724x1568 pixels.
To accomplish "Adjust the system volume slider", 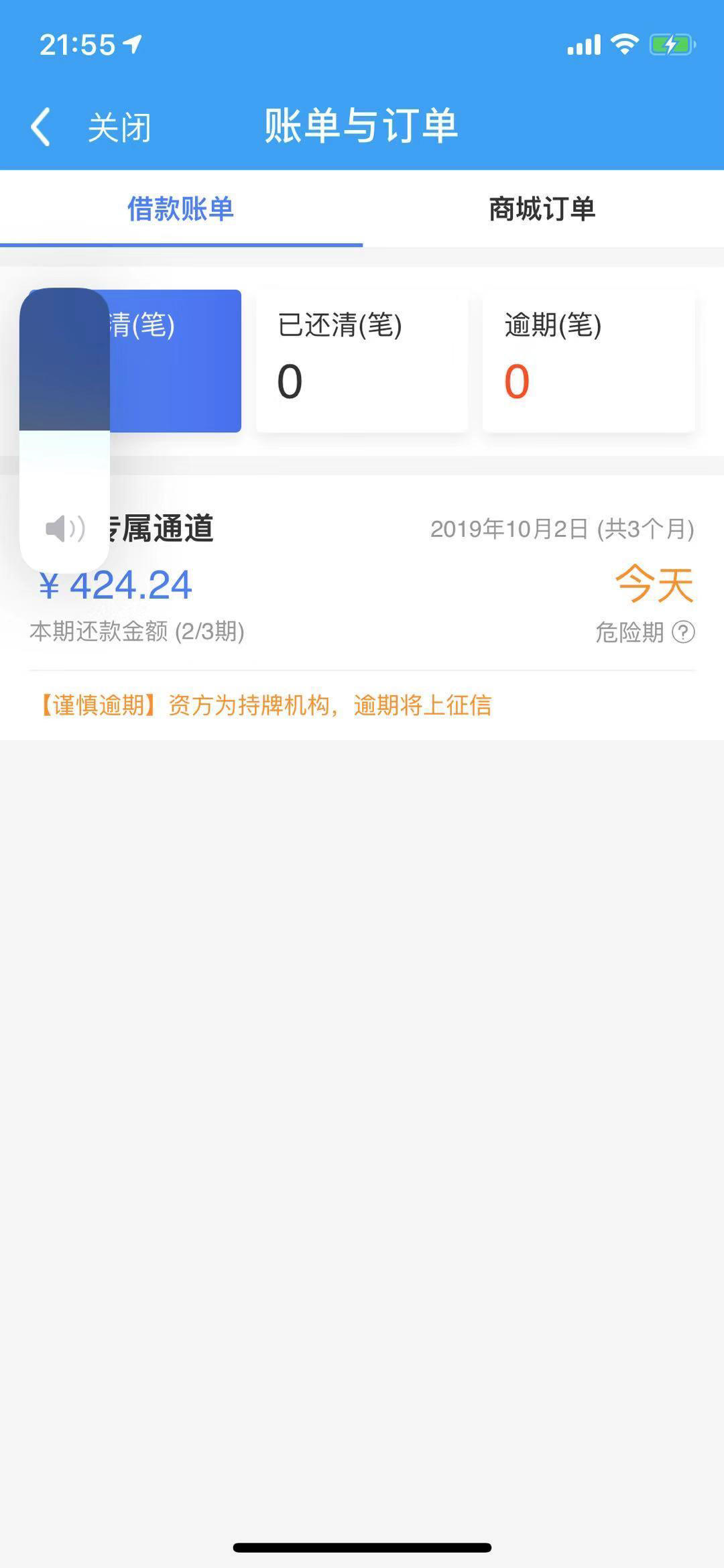I will (64, 430).
